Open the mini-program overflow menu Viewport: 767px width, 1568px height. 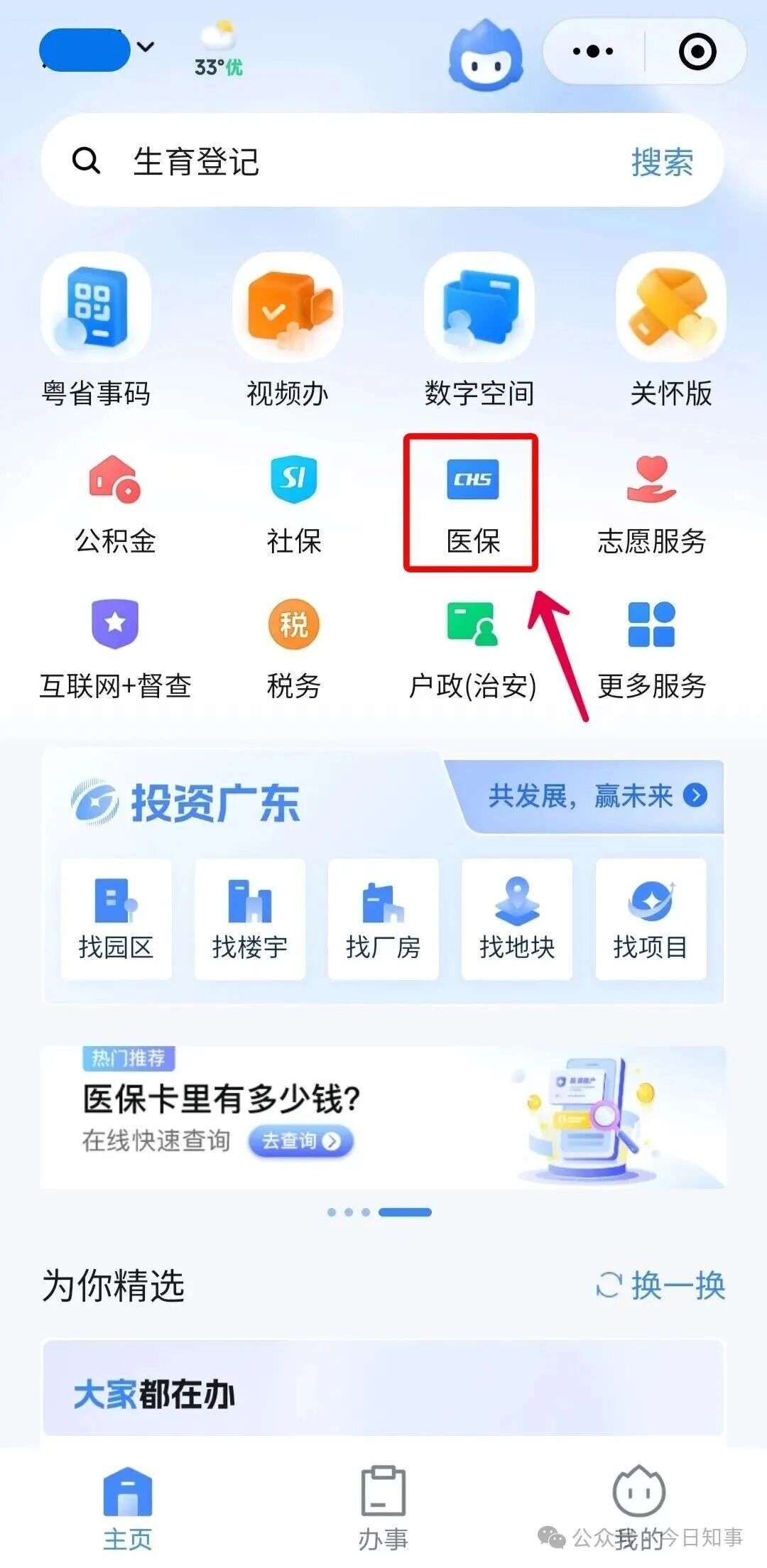[593, 51]
